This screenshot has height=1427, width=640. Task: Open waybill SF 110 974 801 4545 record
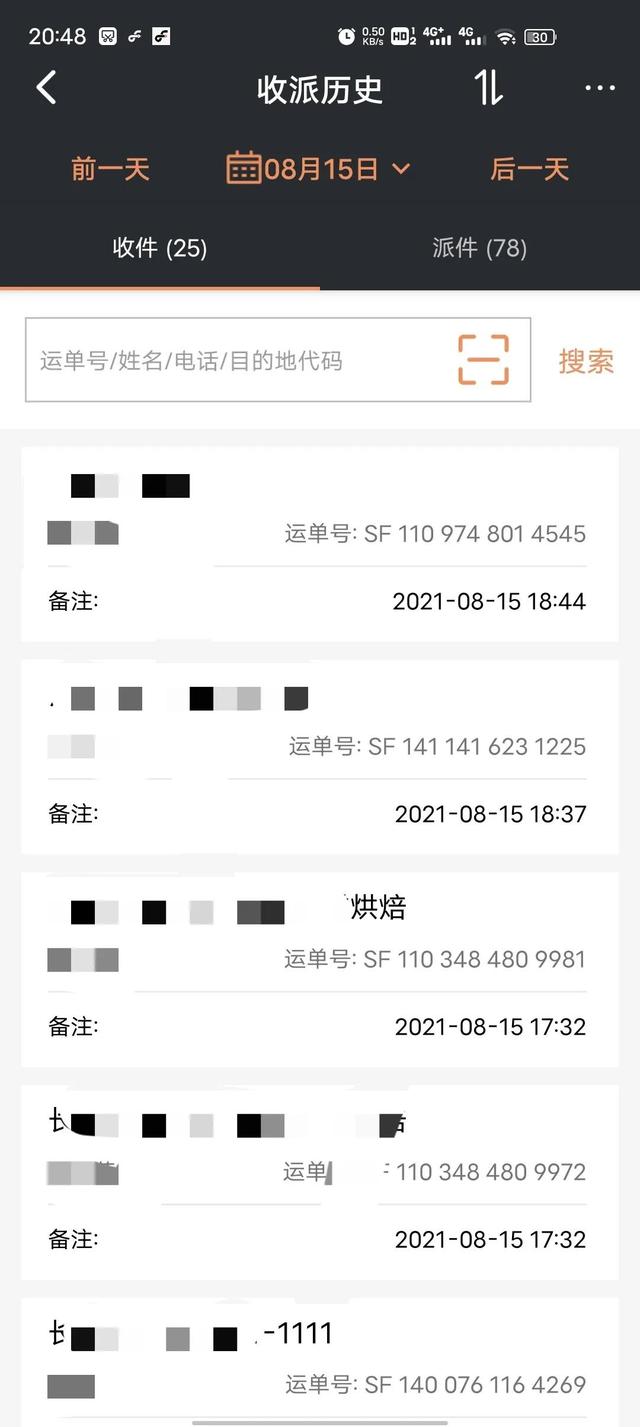click(x=320, y=545)
